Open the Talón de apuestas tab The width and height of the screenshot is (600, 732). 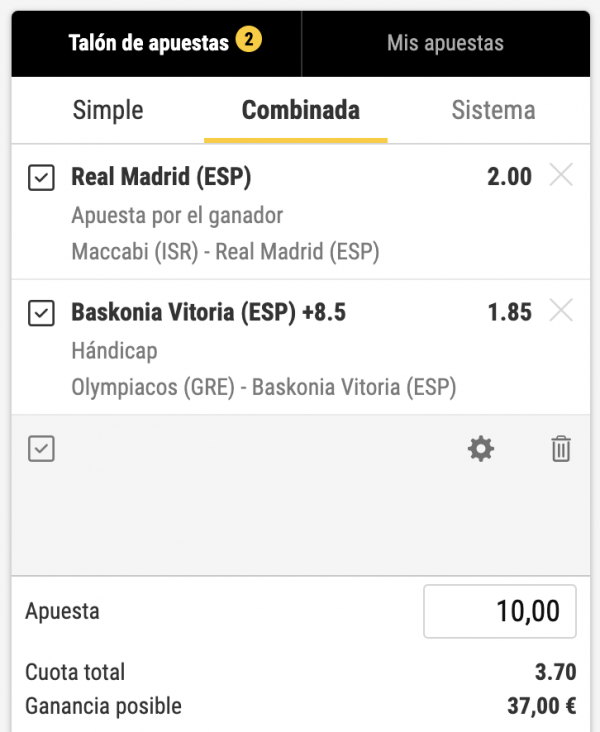156,43
